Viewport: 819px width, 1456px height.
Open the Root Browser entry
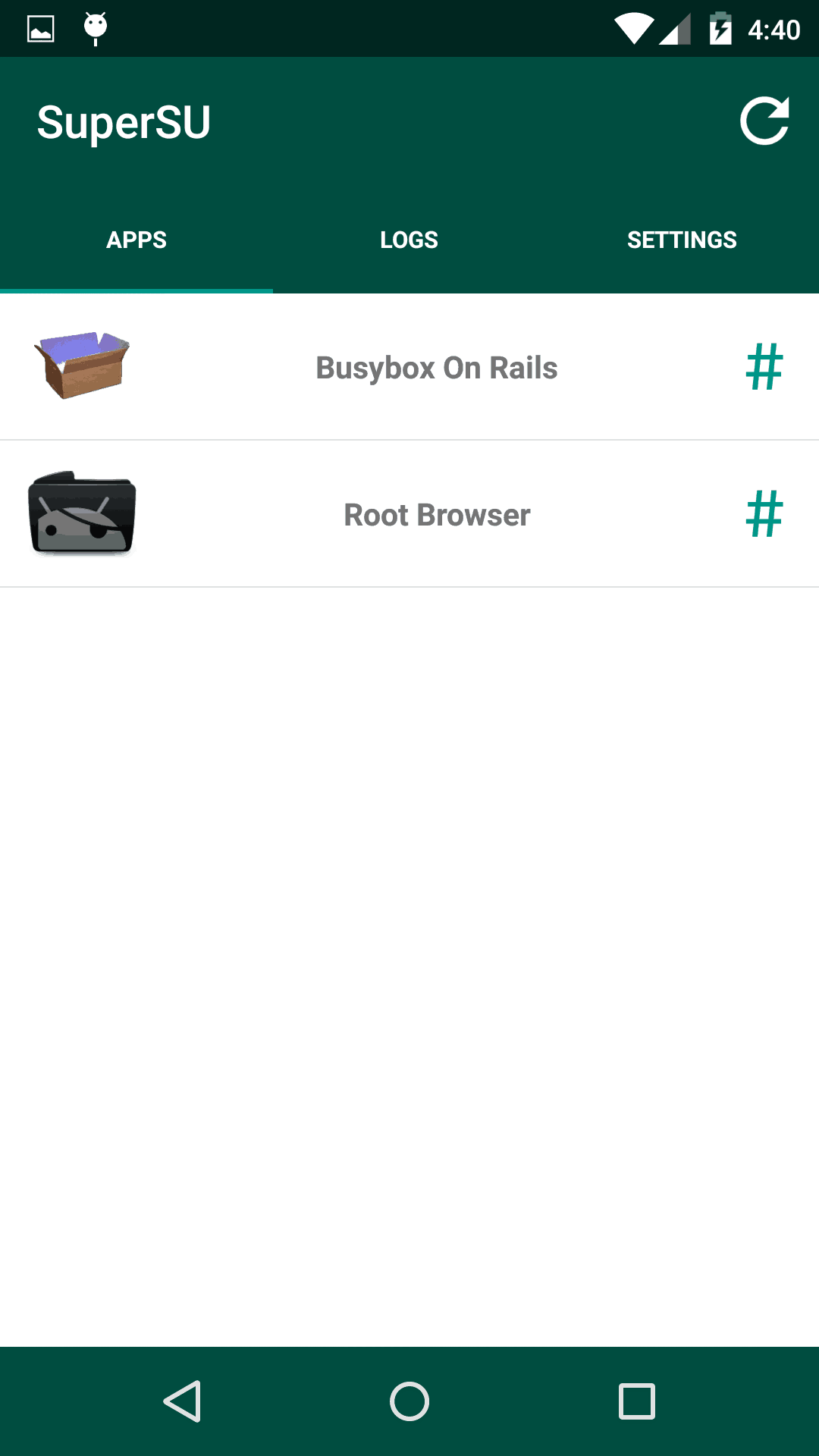tap(436, 515)
